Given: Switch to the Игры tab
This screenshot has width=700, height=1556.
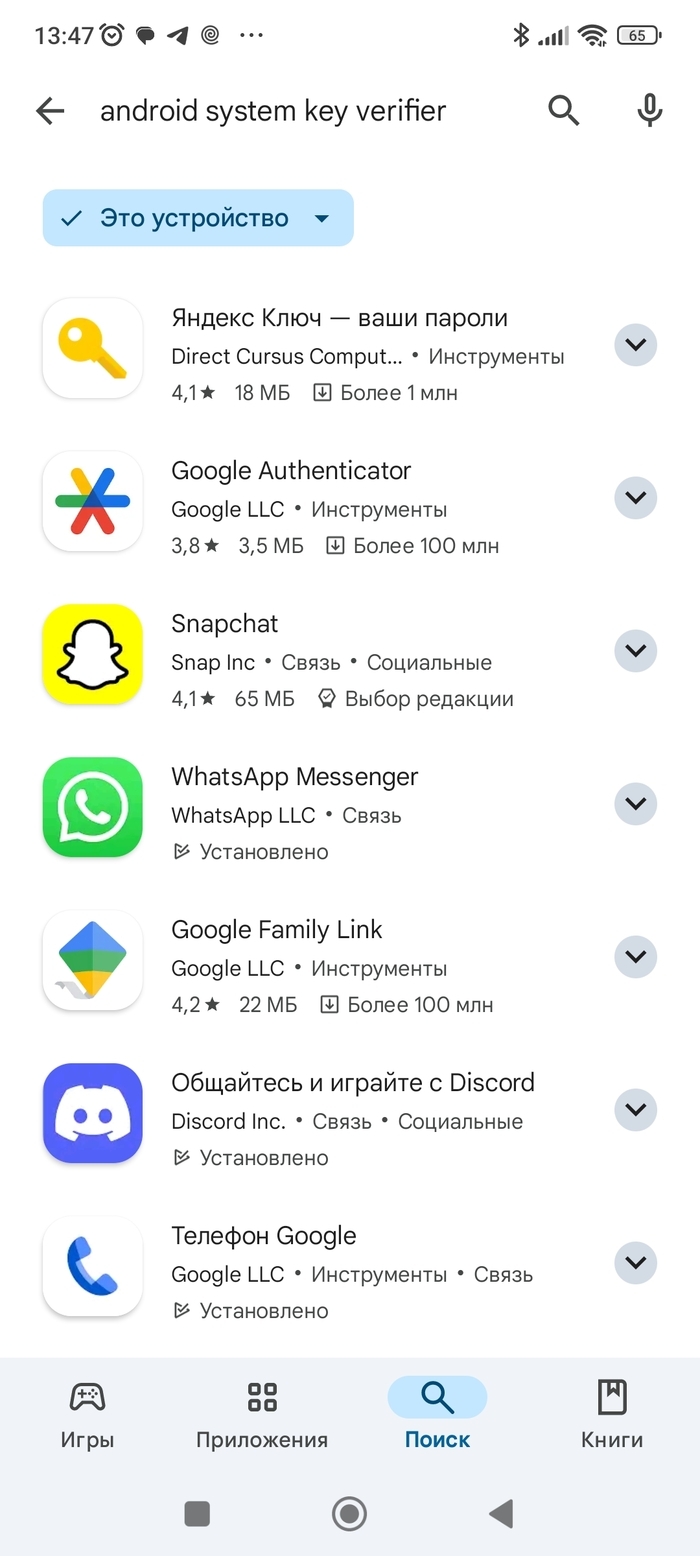Looking at the screenshot, I should tap(88, 1415).
